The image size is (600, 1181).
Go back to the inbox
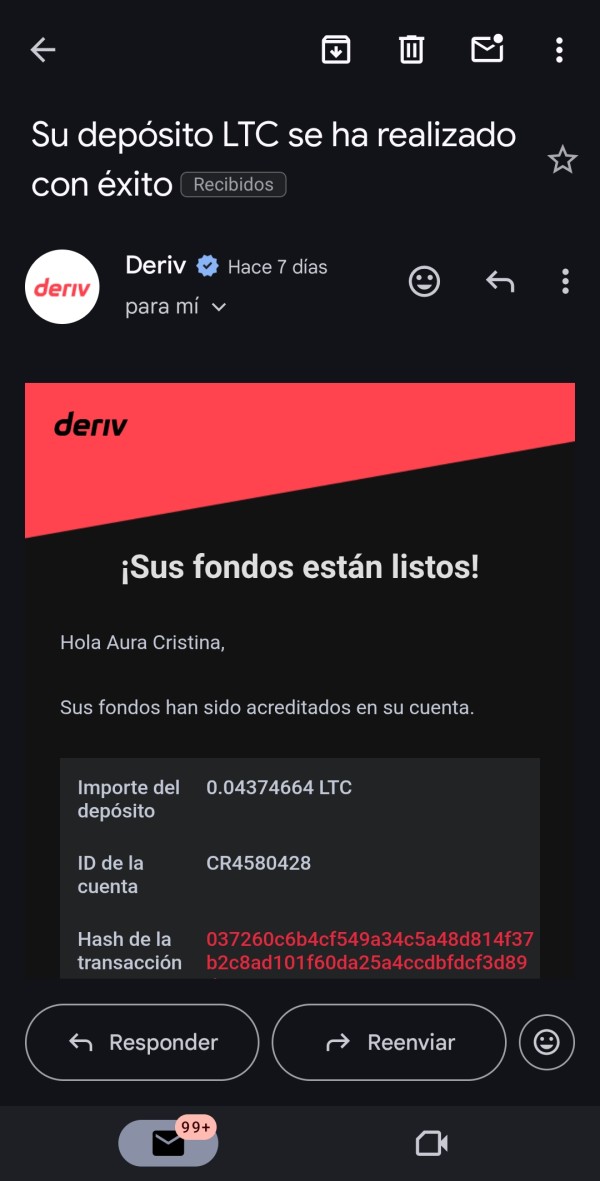(x=43, y=50)
